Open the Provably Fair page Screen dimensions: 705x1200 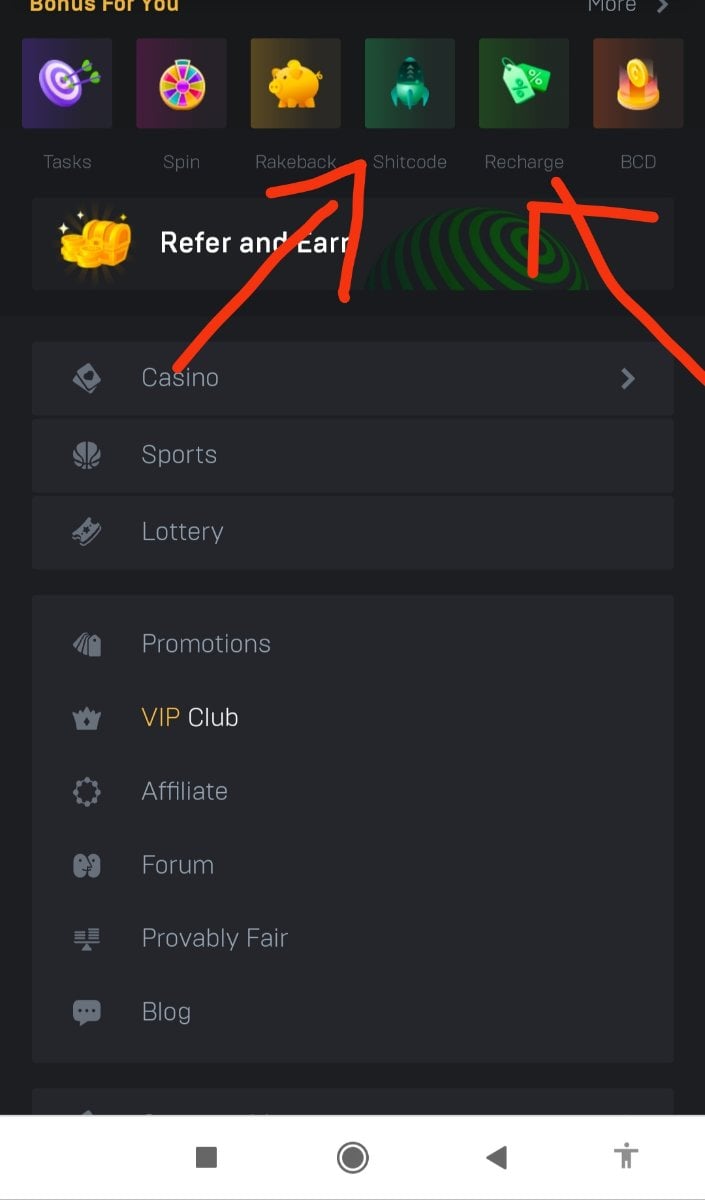pyautogui.click(x=214, y=938)
